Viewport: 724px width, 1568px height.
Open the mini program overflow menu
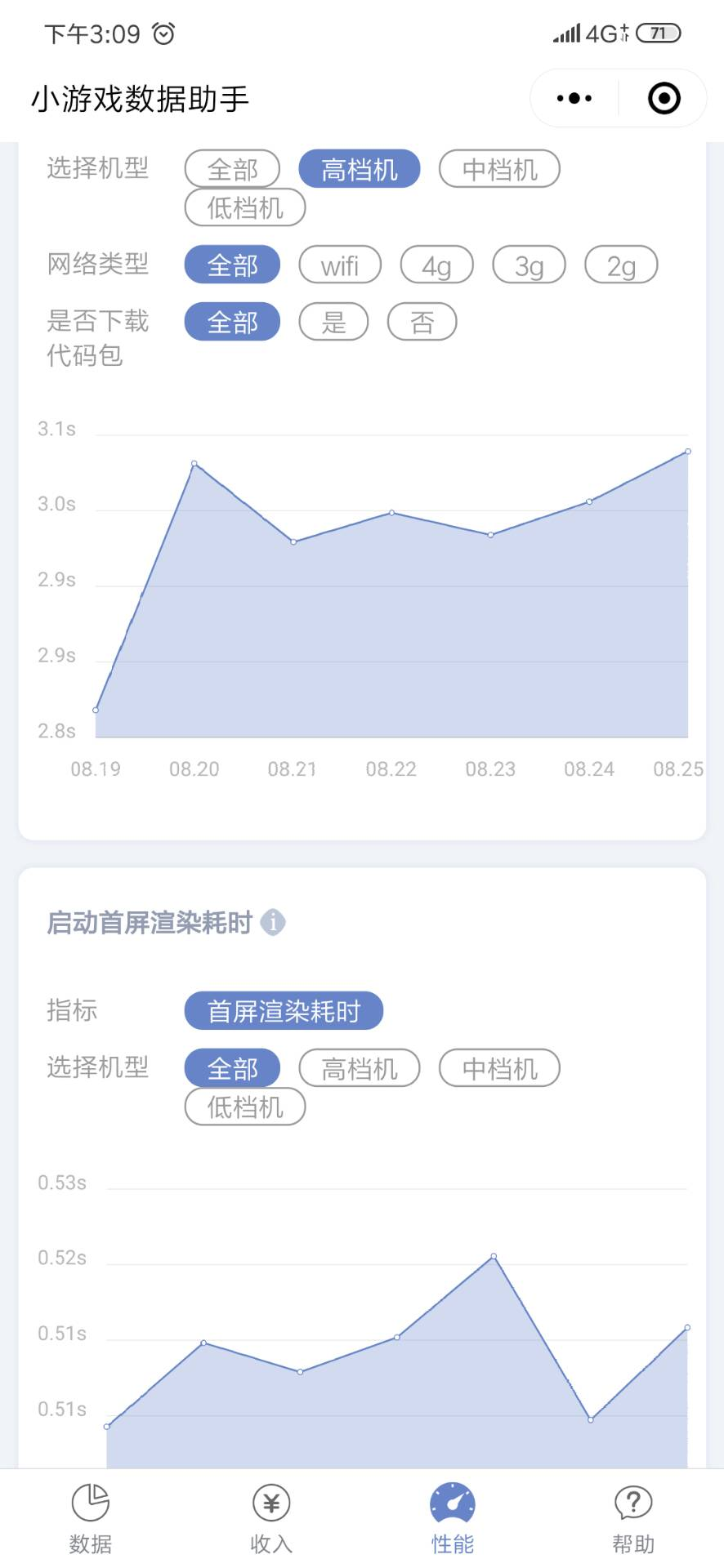coord(574,99)
